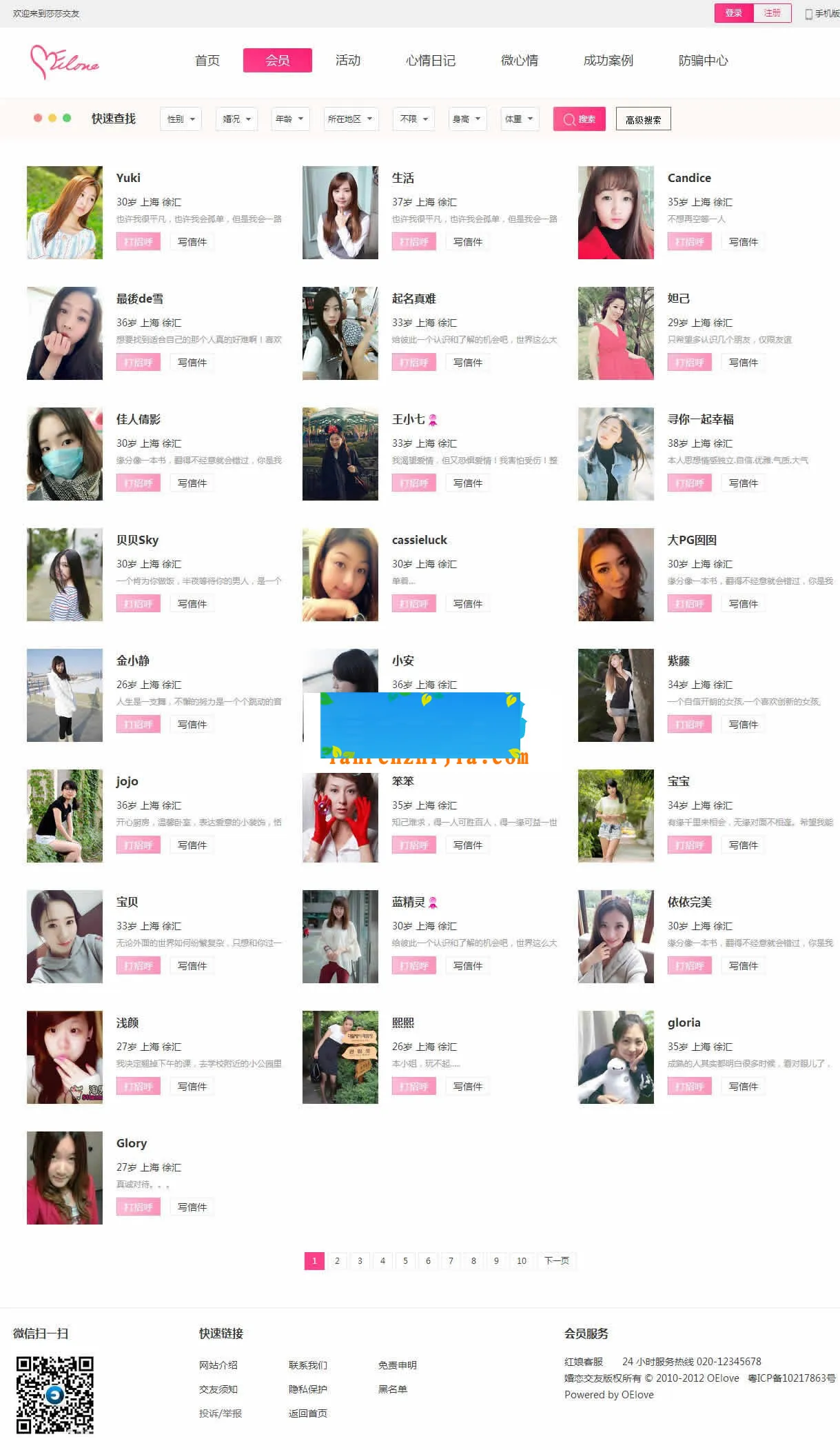Expand the 所在地区 region dropdown
The width and height of the screenshot is (840, 1450).
[x=350, y=119]
